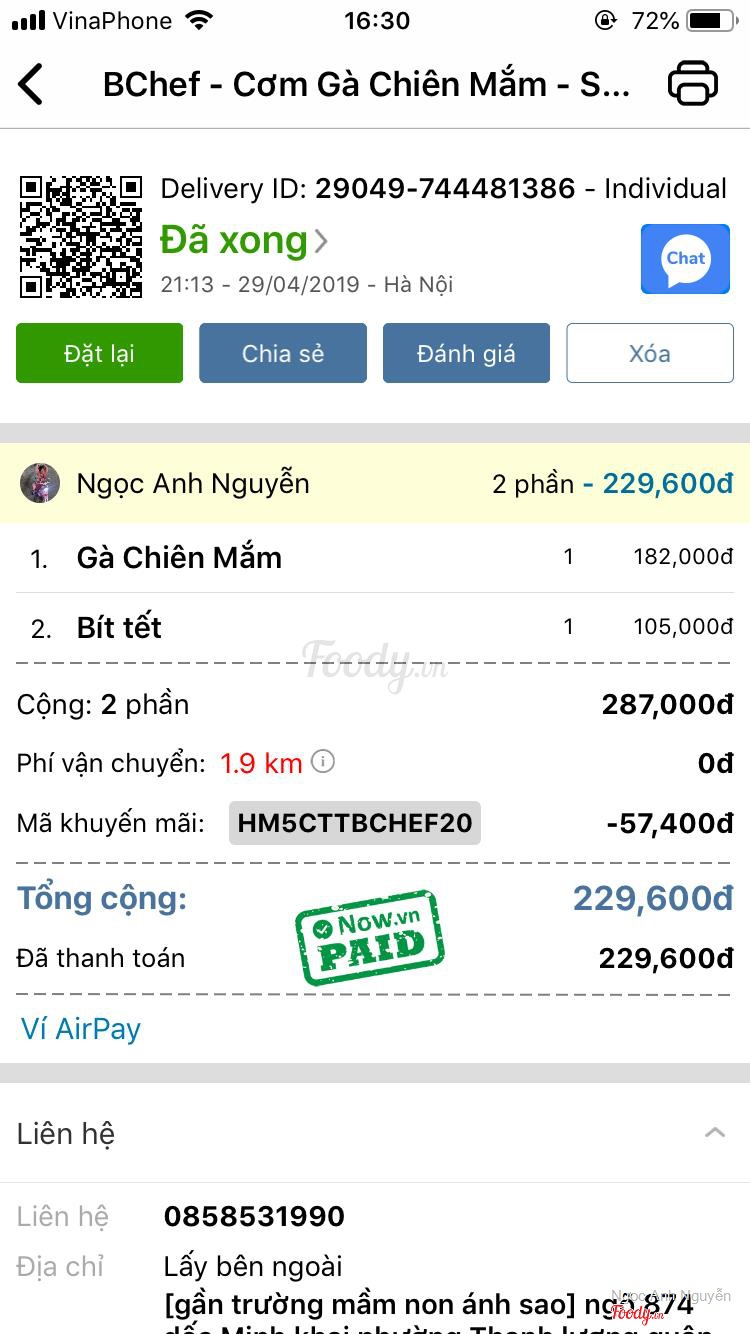750x1334 pixels.
Task: Share the order via Chia sẻ
Action: (x=283, y=353)
